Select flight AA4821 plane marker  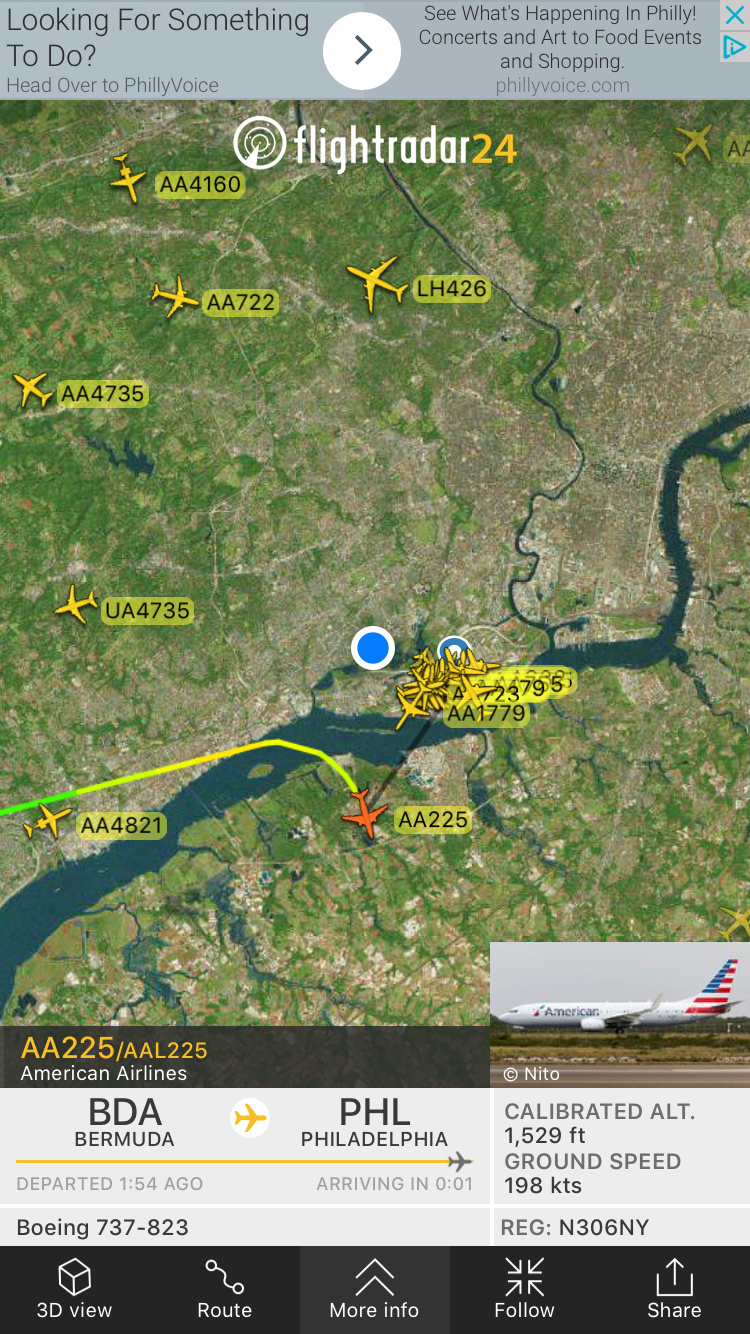point(47,821)
